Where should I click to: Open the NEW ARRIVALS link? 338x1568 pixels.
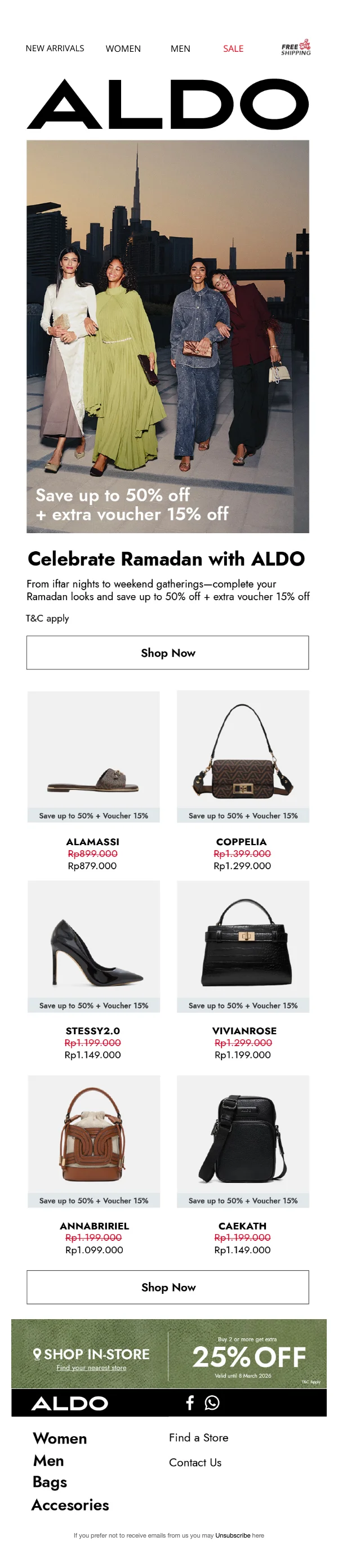click(55, 48)
